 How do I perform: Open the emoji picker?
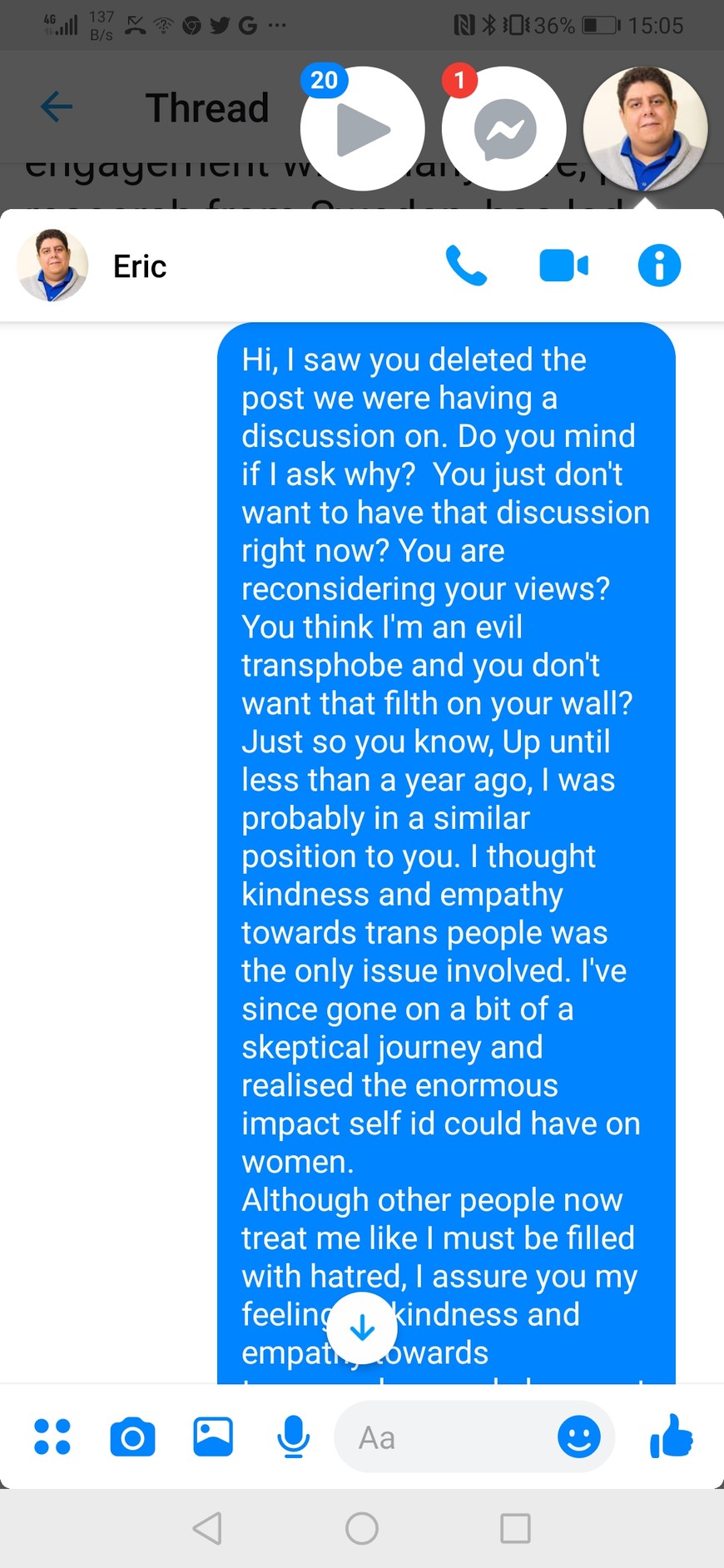(578, 1437)
